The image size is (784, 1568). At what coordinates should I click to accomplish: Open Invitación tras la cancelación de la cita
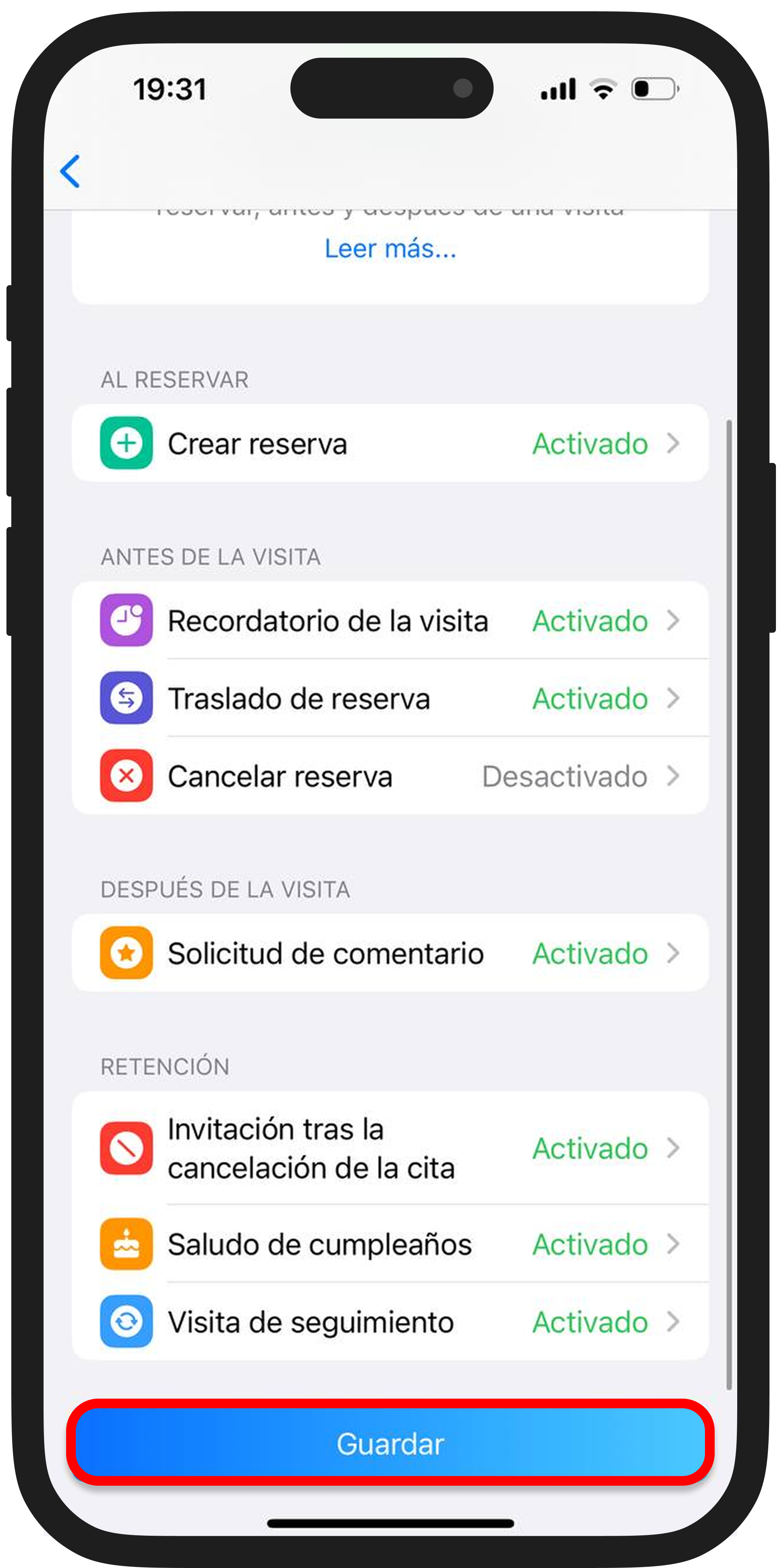(390, 1149)
